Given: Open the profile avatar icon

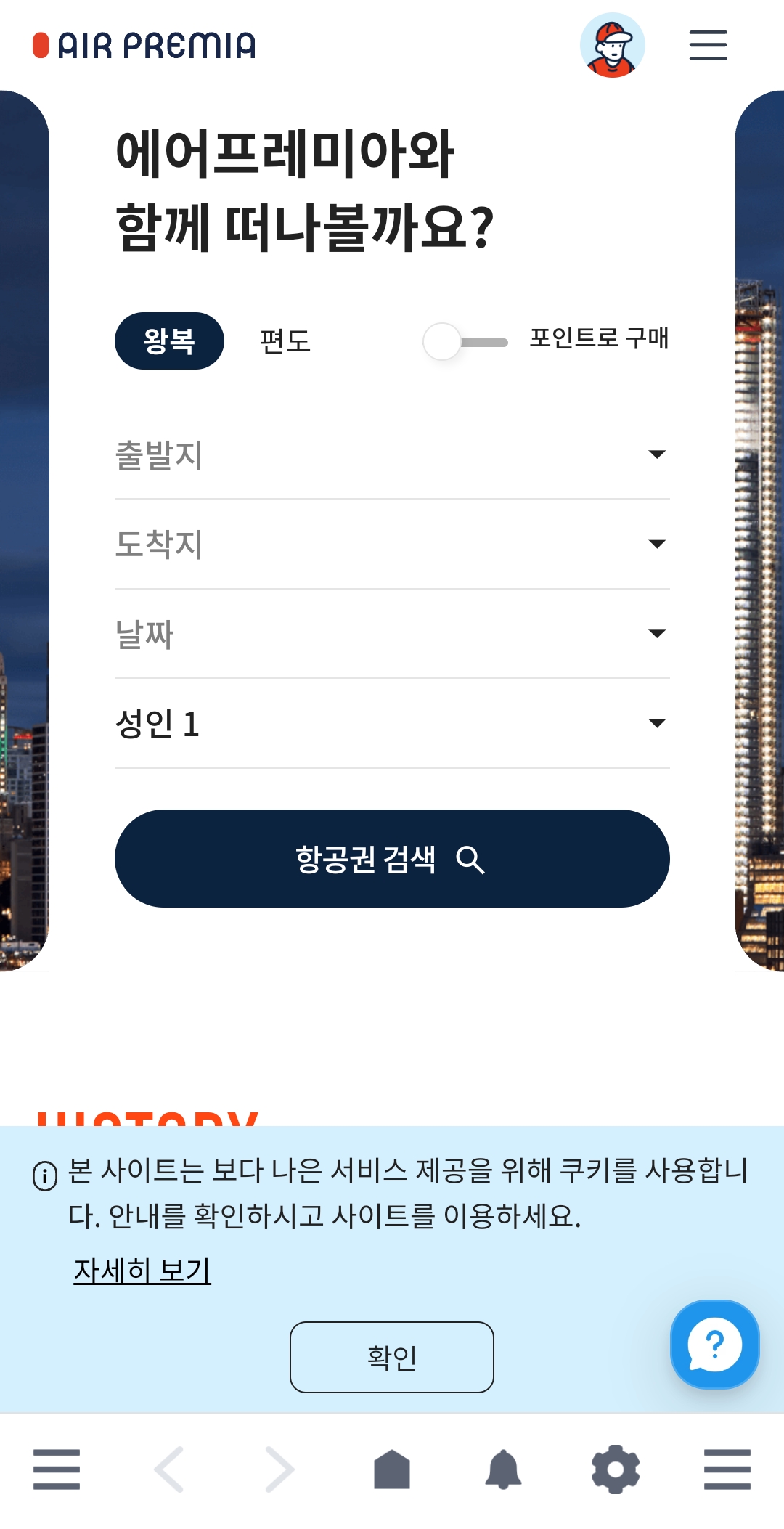Looking at the screenshot, I should (612, 45).
